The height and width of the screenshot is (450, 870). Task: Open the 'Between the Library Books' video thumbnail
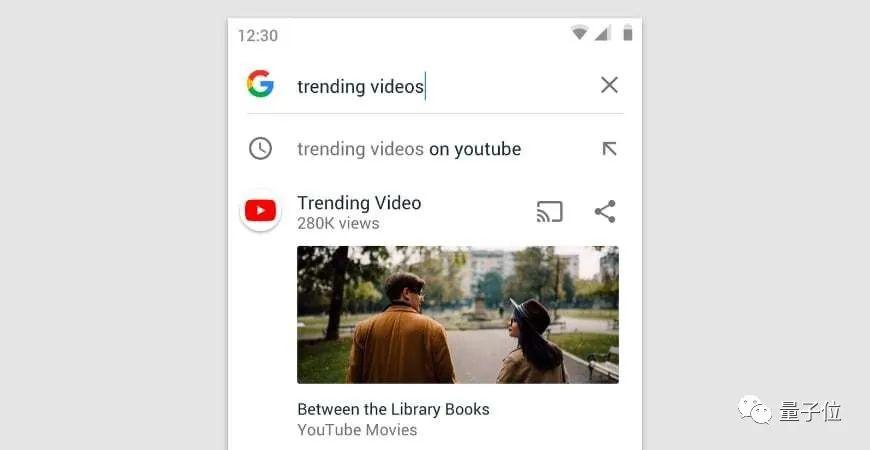coord(457,314)
